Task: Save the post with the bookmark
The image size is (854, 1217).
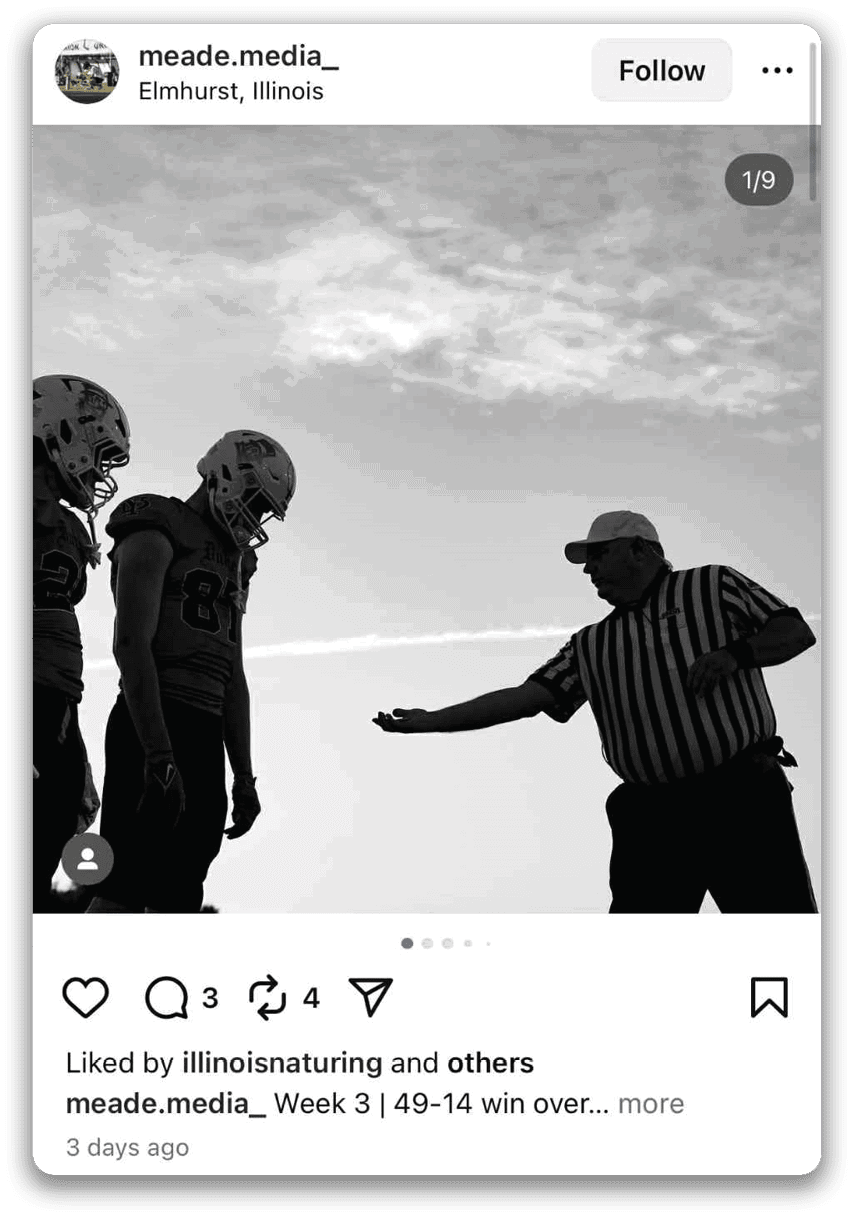Action: [769, 997]
